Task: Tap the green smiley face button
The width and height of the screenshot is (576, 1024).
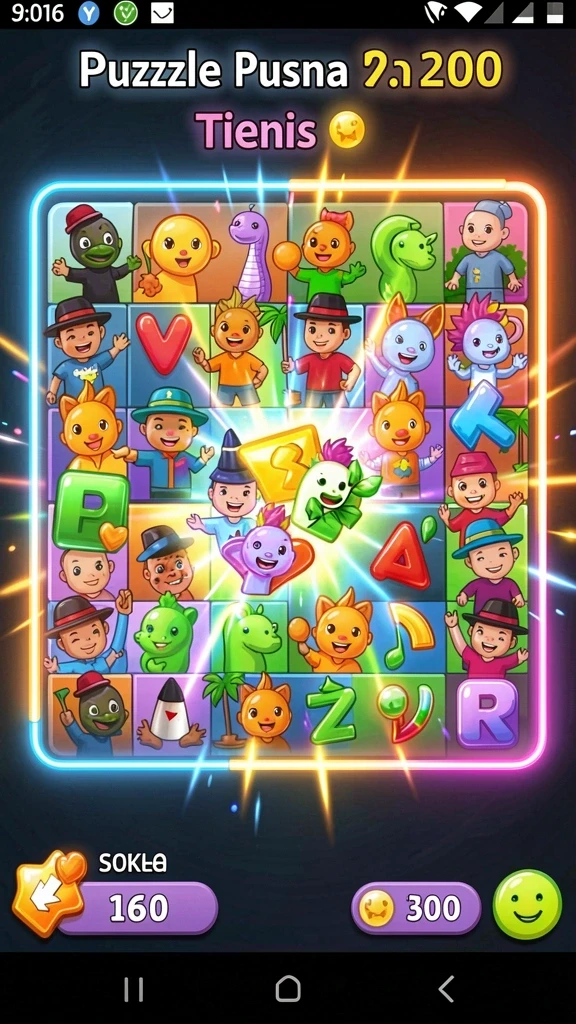Action: point(527,904)
